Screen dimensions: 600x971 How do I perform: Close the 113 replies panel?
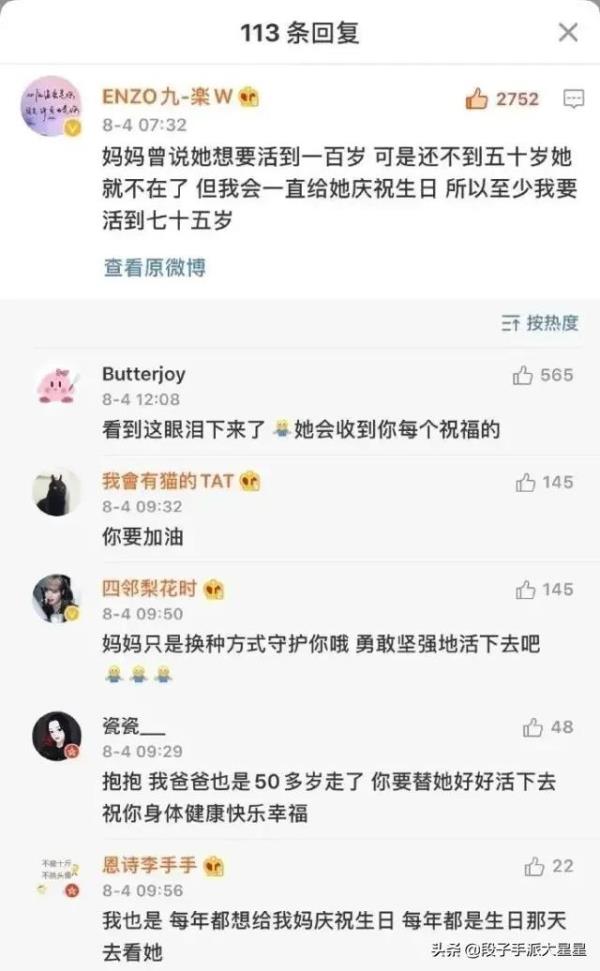[x=567, y=33]
